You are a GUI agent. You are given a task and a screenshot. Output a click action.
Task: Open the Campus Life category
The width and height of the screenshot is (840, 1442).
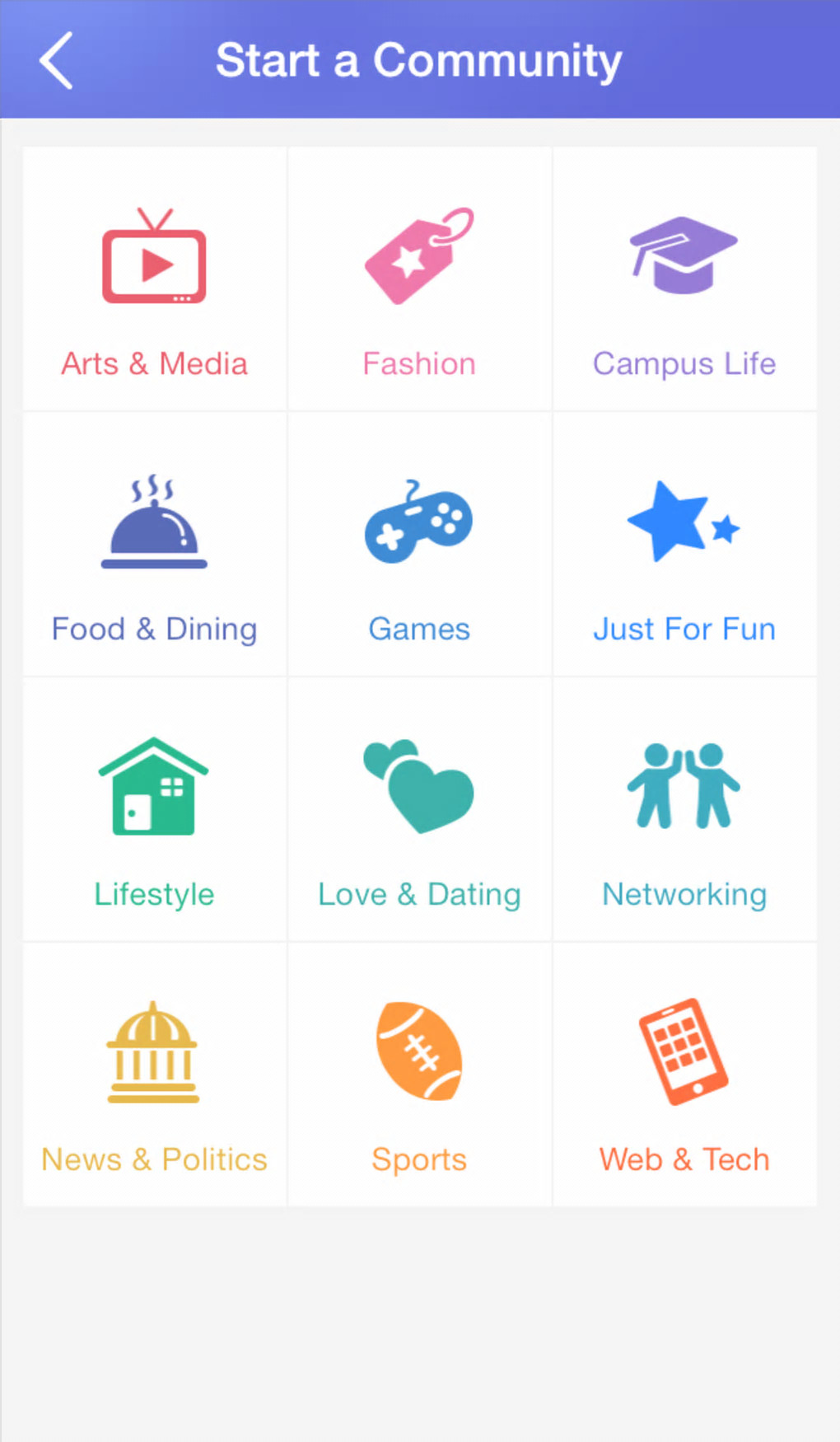tap(684, 279)
